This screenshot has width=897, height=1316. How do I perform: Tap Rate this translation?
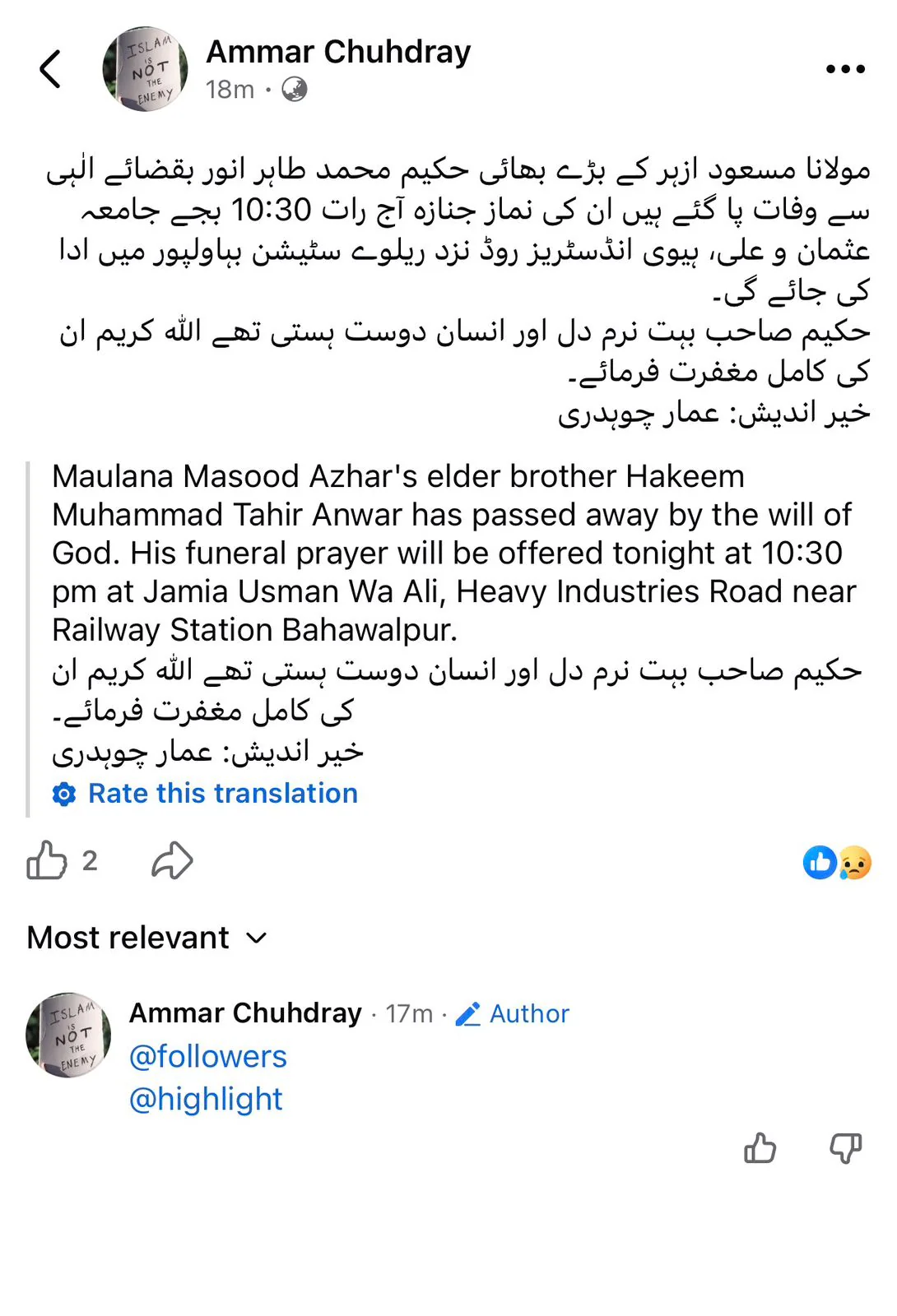(222, 794)
